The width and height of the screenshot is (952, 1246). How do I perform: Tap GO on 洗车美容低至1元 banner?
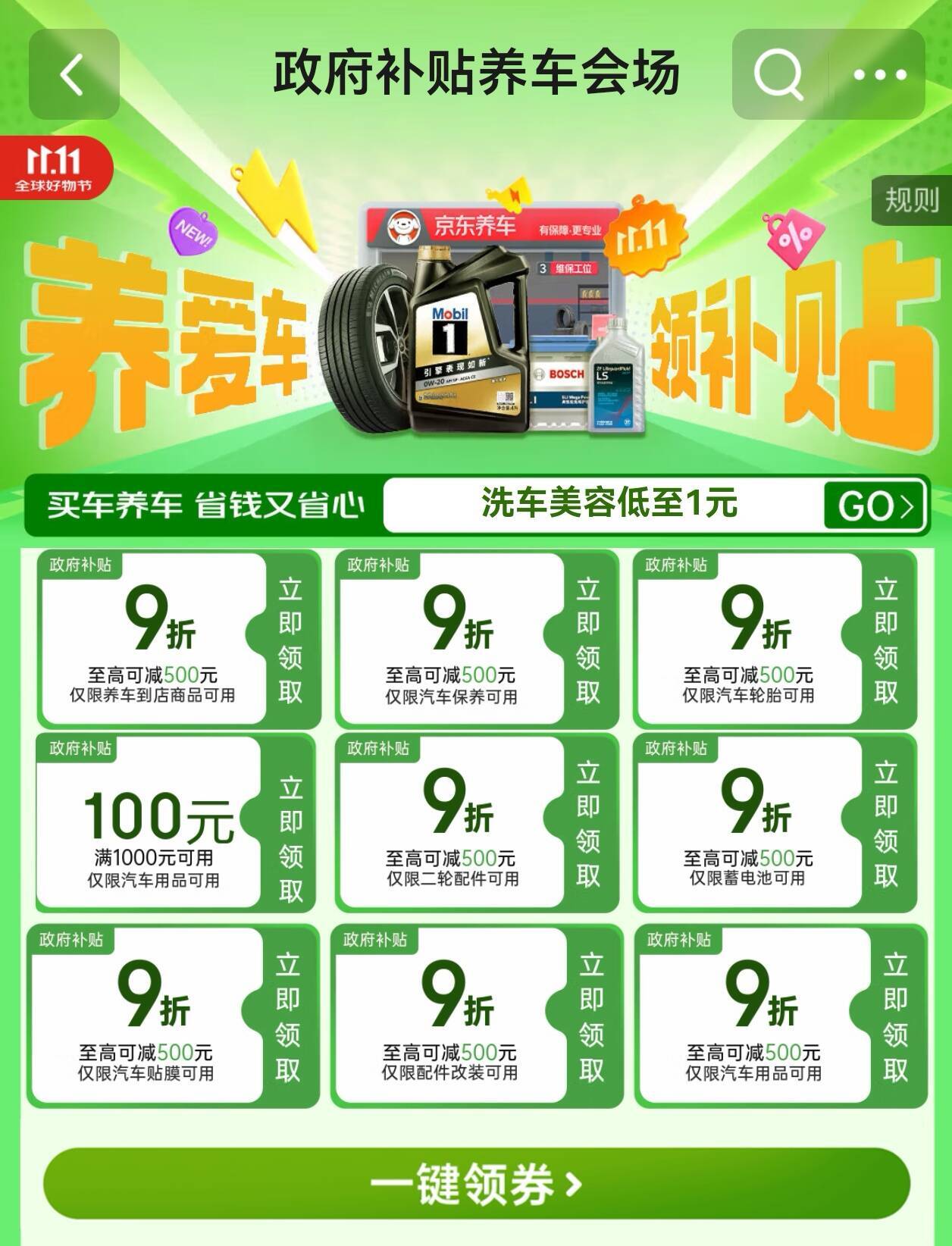coord(875,506)
